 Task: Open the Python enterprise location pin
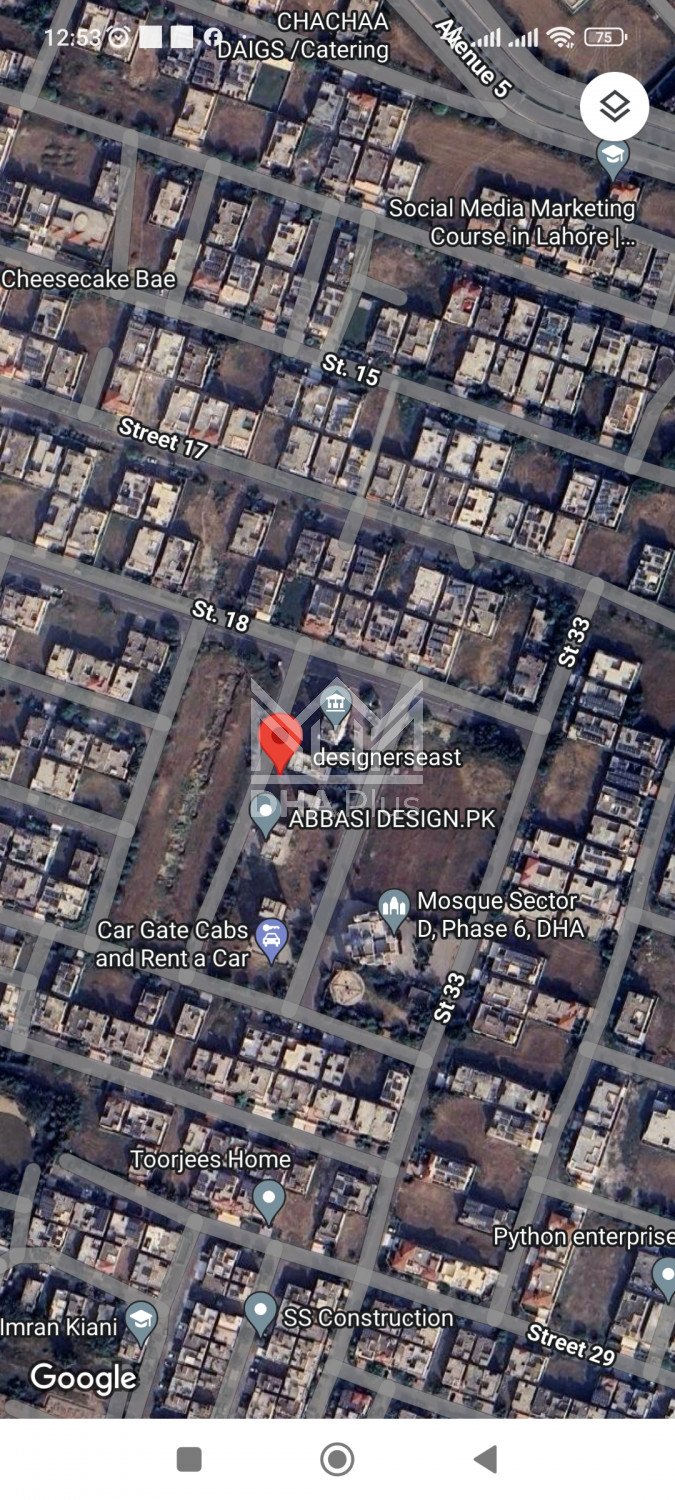[664, 1275]
